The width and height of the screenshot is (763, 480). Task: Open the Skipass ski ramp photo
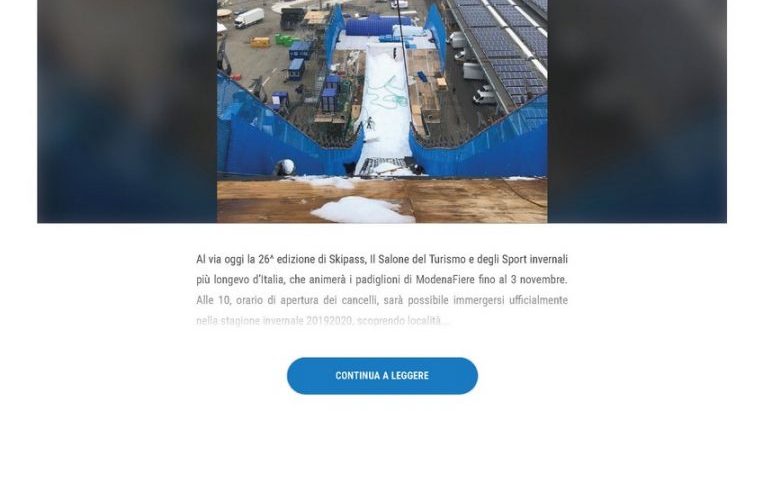382,110
